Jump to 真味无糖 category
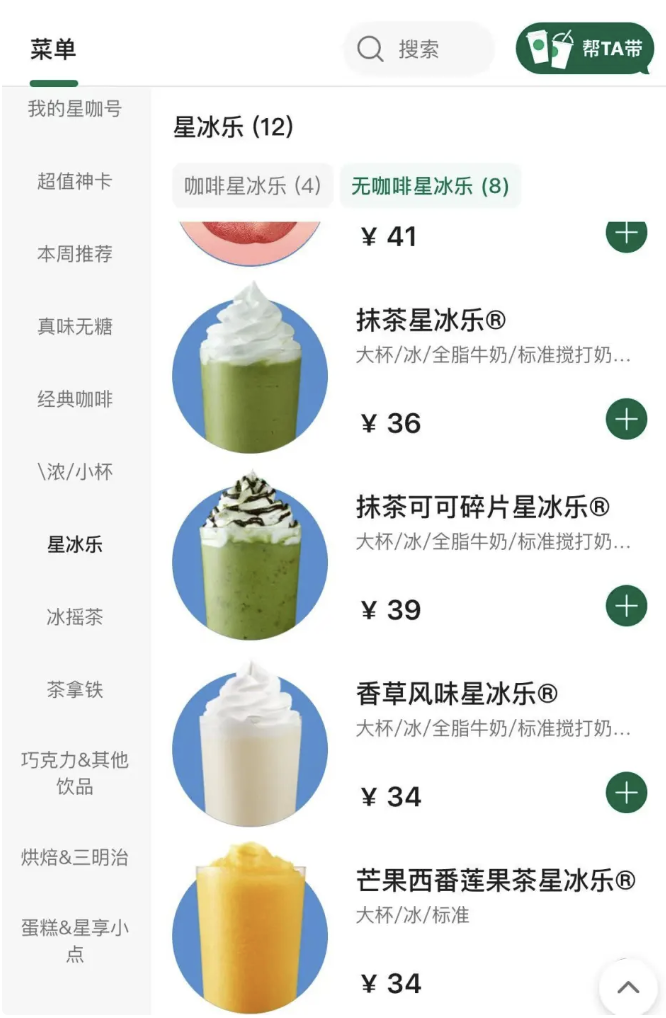Image resolution: width=666 pixels, height=1018 pixels. [x=75, y=327]
